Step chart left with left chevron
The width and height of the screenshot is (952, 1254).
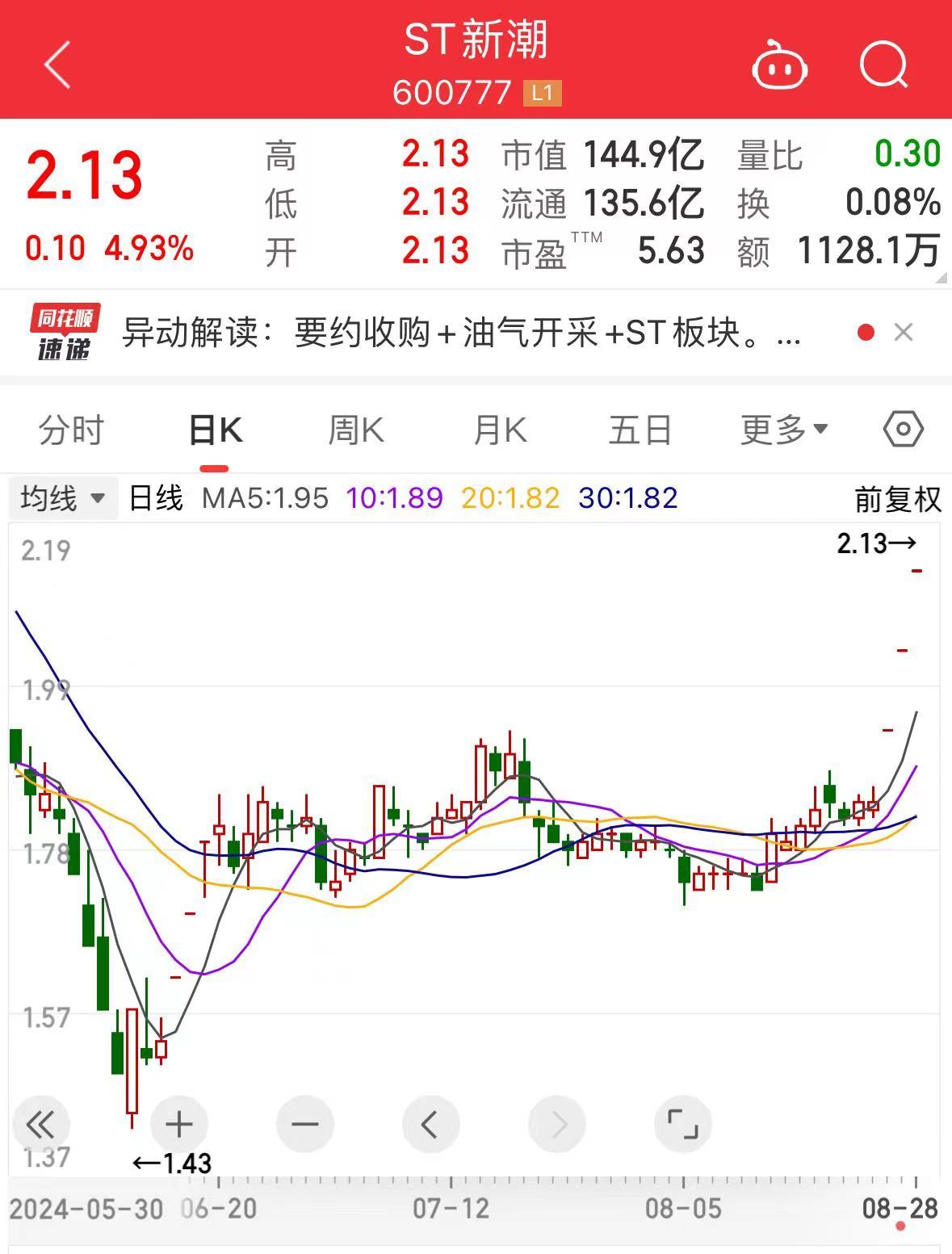pyautogui.click(x=431, y=1123)
